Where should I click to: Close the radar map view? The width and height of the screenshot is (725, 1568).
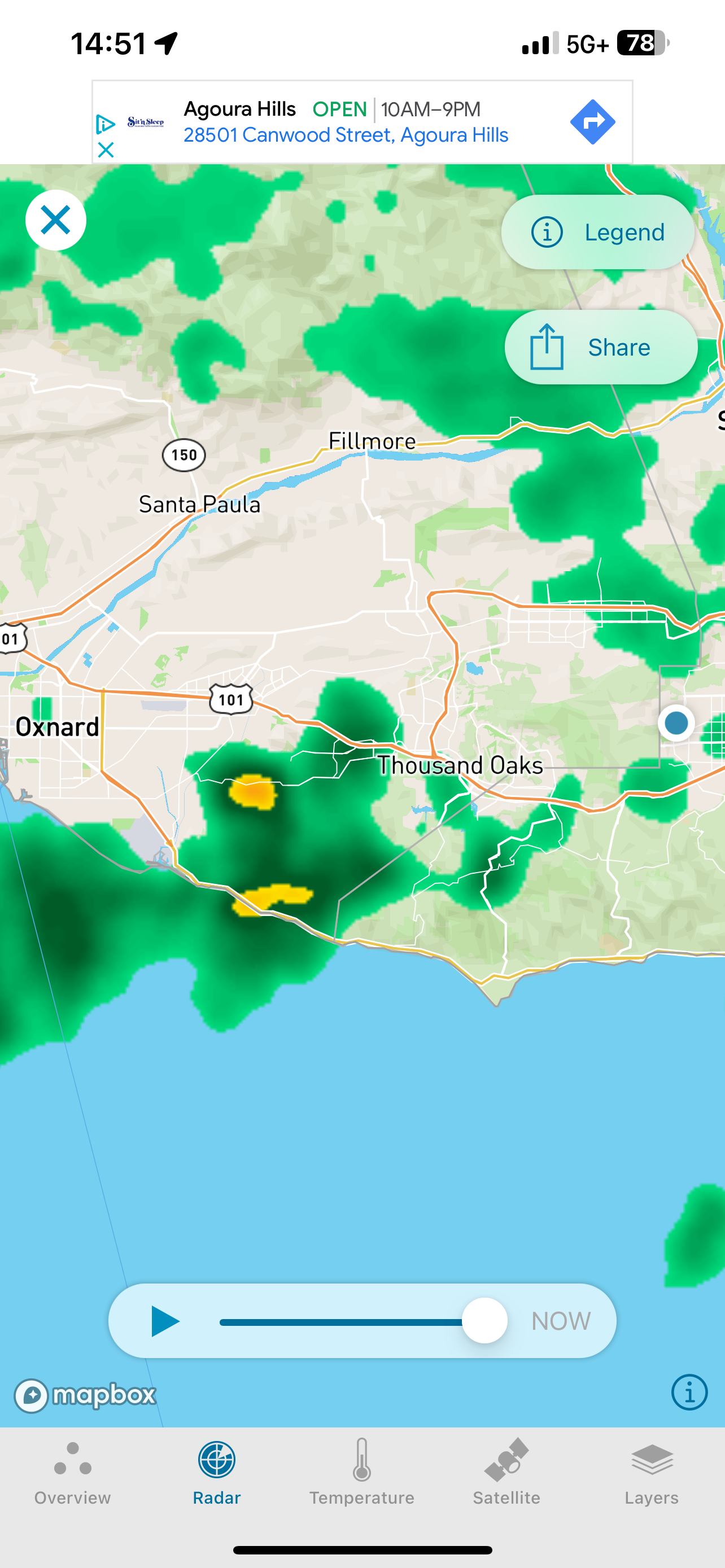point(55,220)
